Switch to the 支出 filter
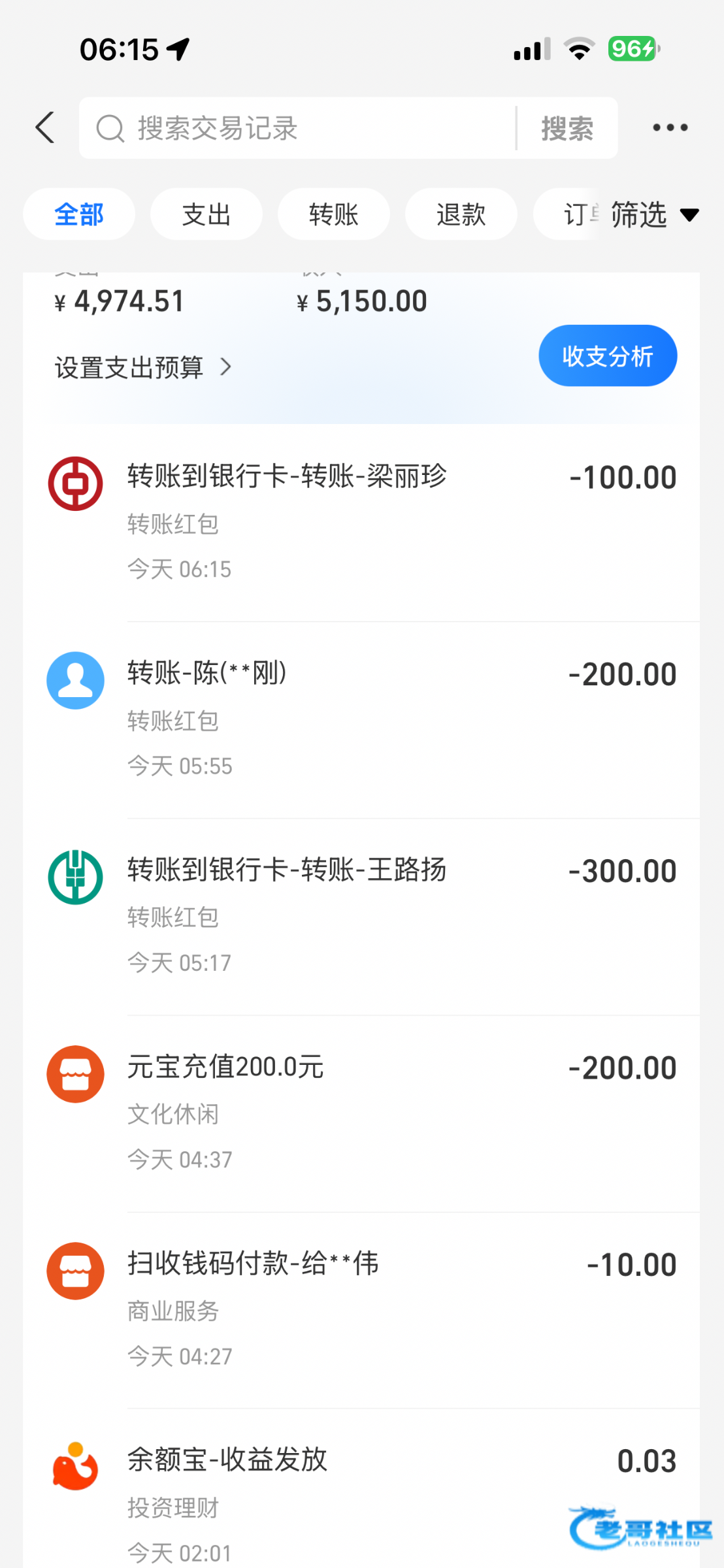Image resolution: width=724 pixels, height=1568 pixels. pos(206,214)
